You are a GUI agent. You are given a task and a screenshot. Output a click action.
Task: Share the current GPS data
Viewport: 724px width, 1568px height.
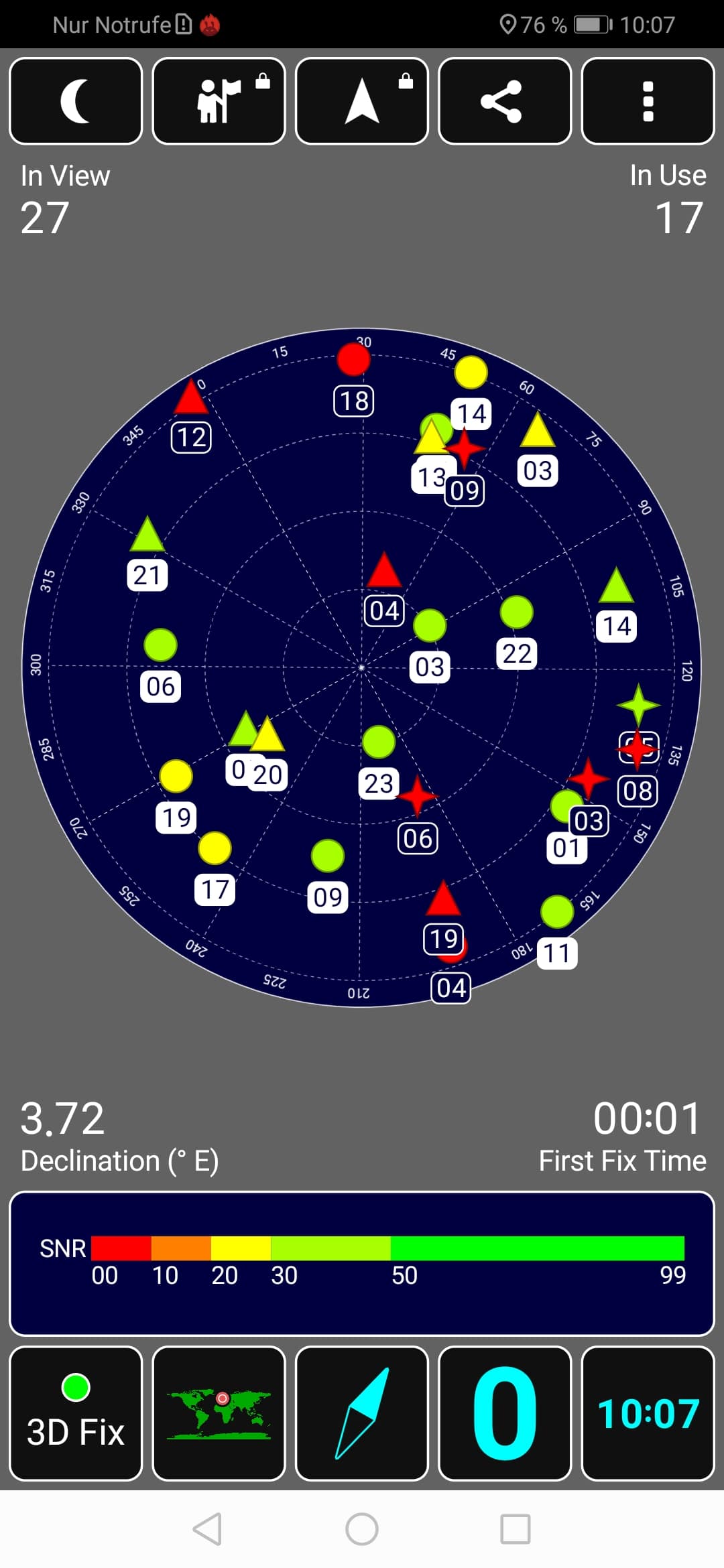point(505,101)
